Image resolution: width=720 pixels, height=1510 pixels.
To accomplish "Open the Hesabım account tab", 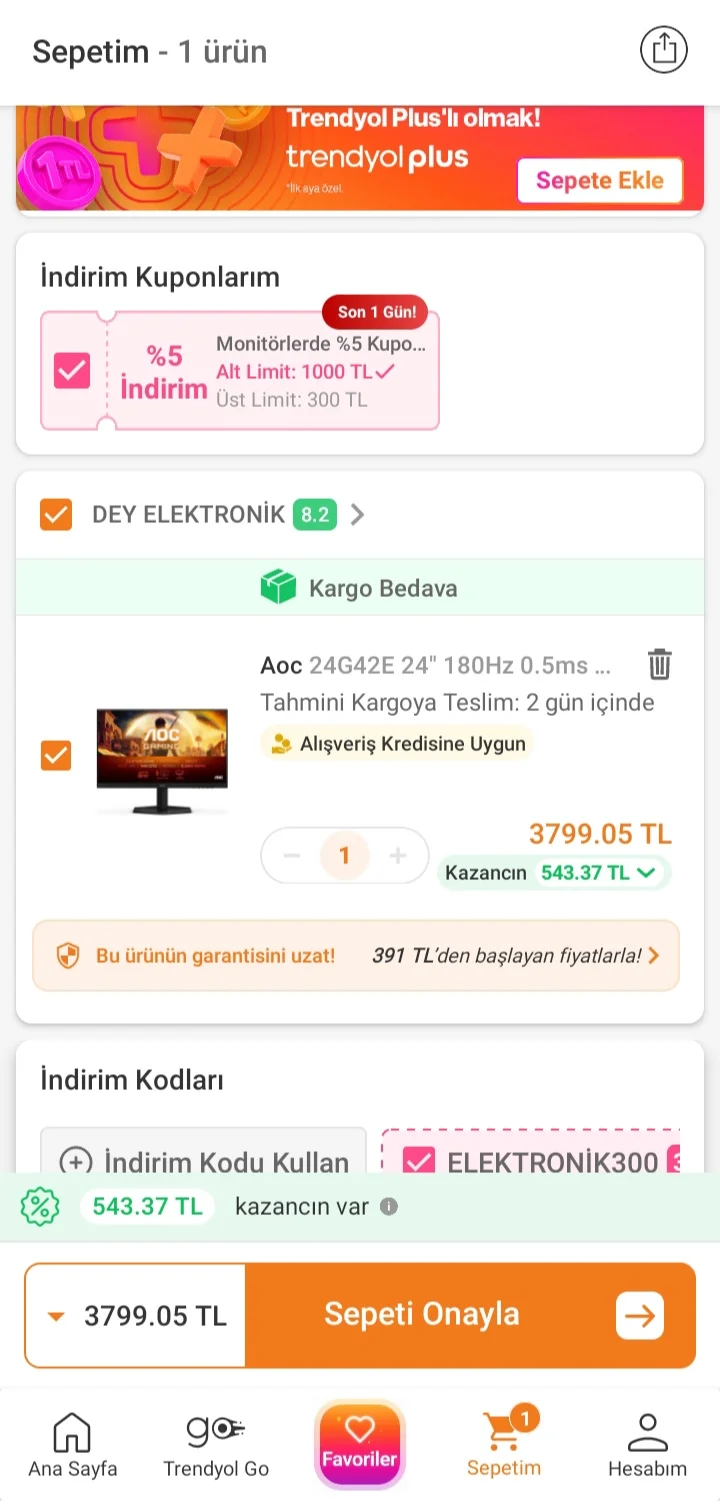I will pyautogui.click(x=647, y=1446).
